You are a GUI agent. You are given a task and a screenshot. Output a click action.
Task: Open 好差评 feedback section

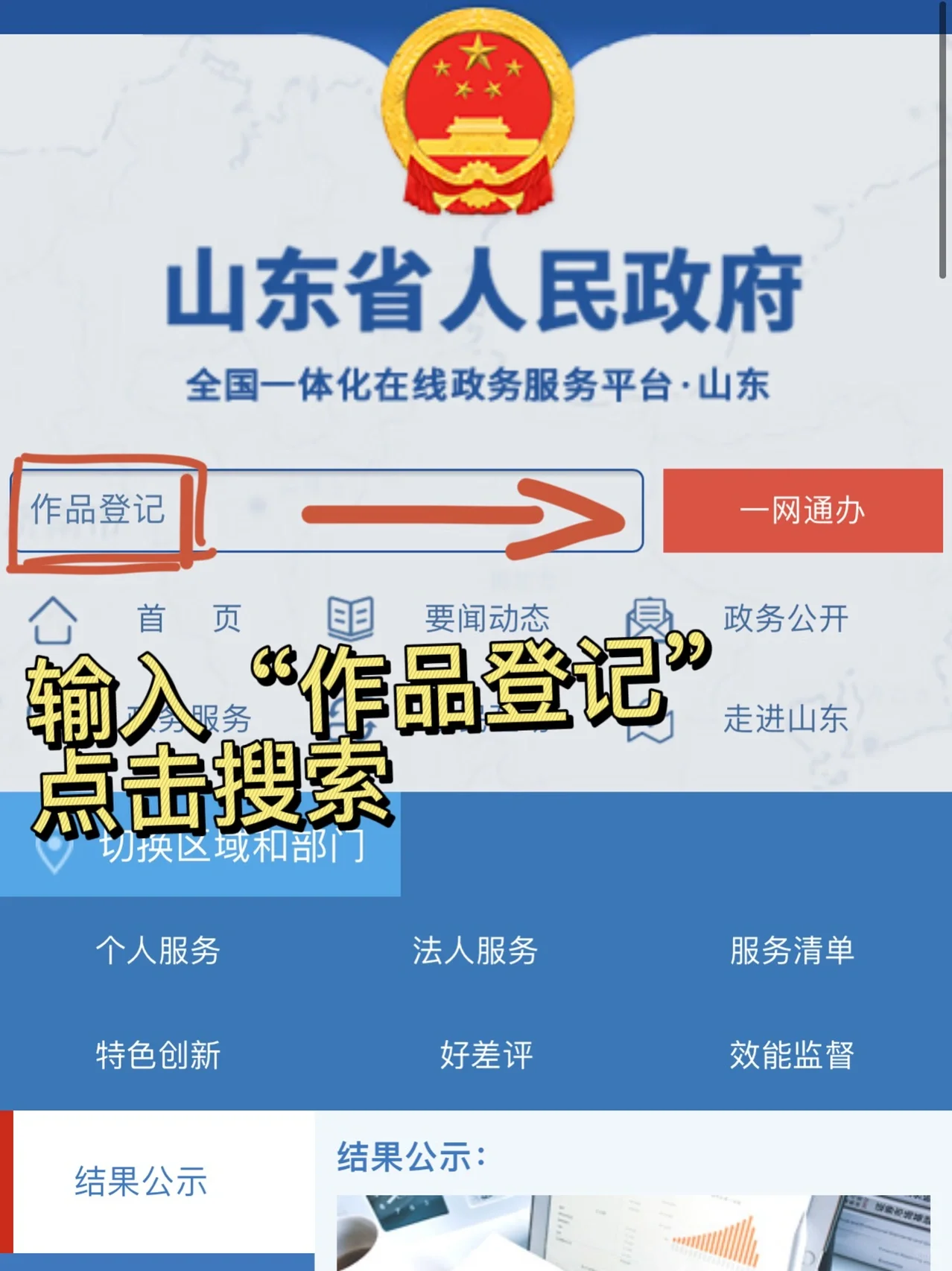click(486, 1055)
